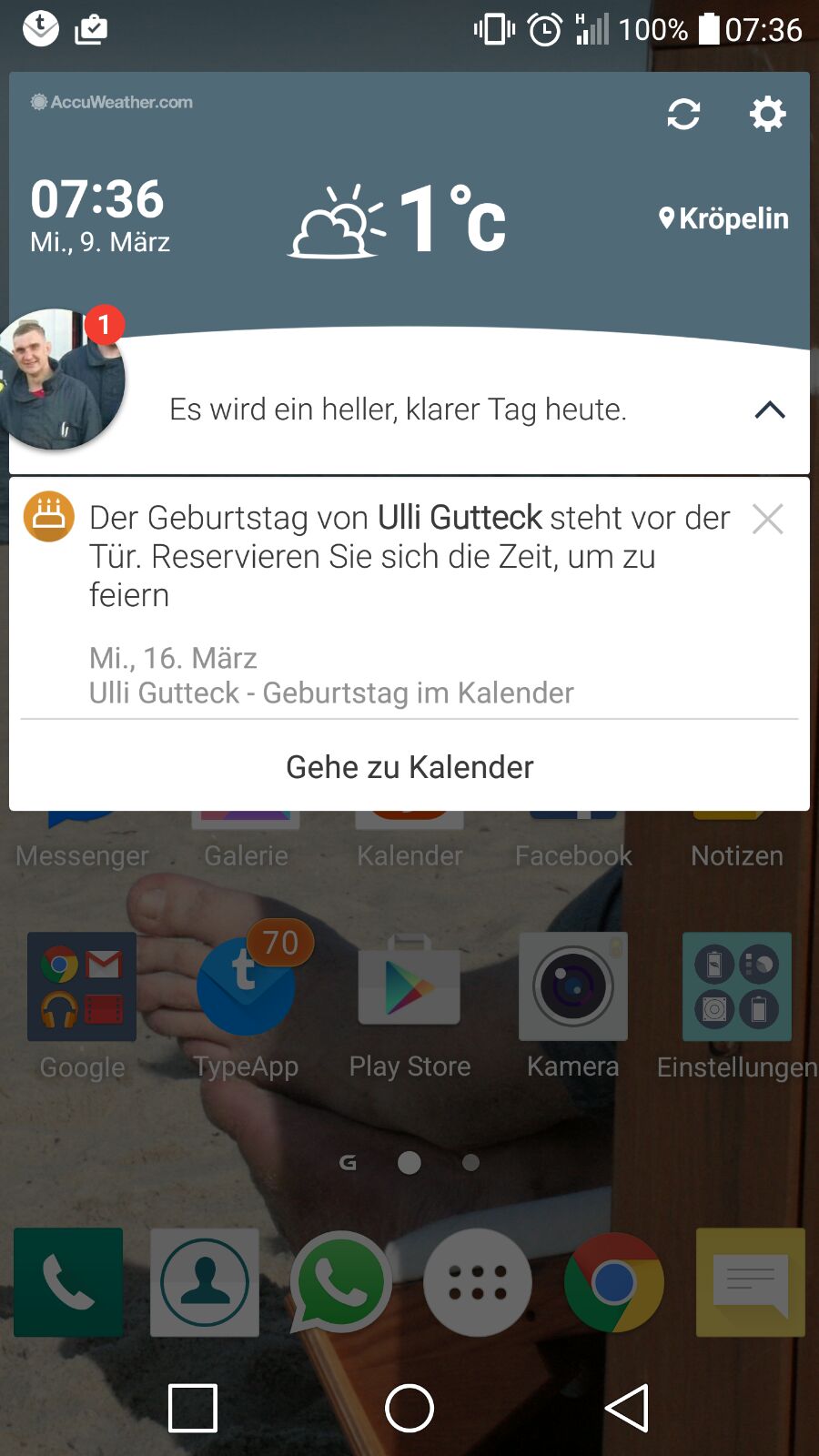The height and width of the screenshot is (1456, 819).
Task: Launch the Chrome browser from the dock
Action: coord(614,1282)
